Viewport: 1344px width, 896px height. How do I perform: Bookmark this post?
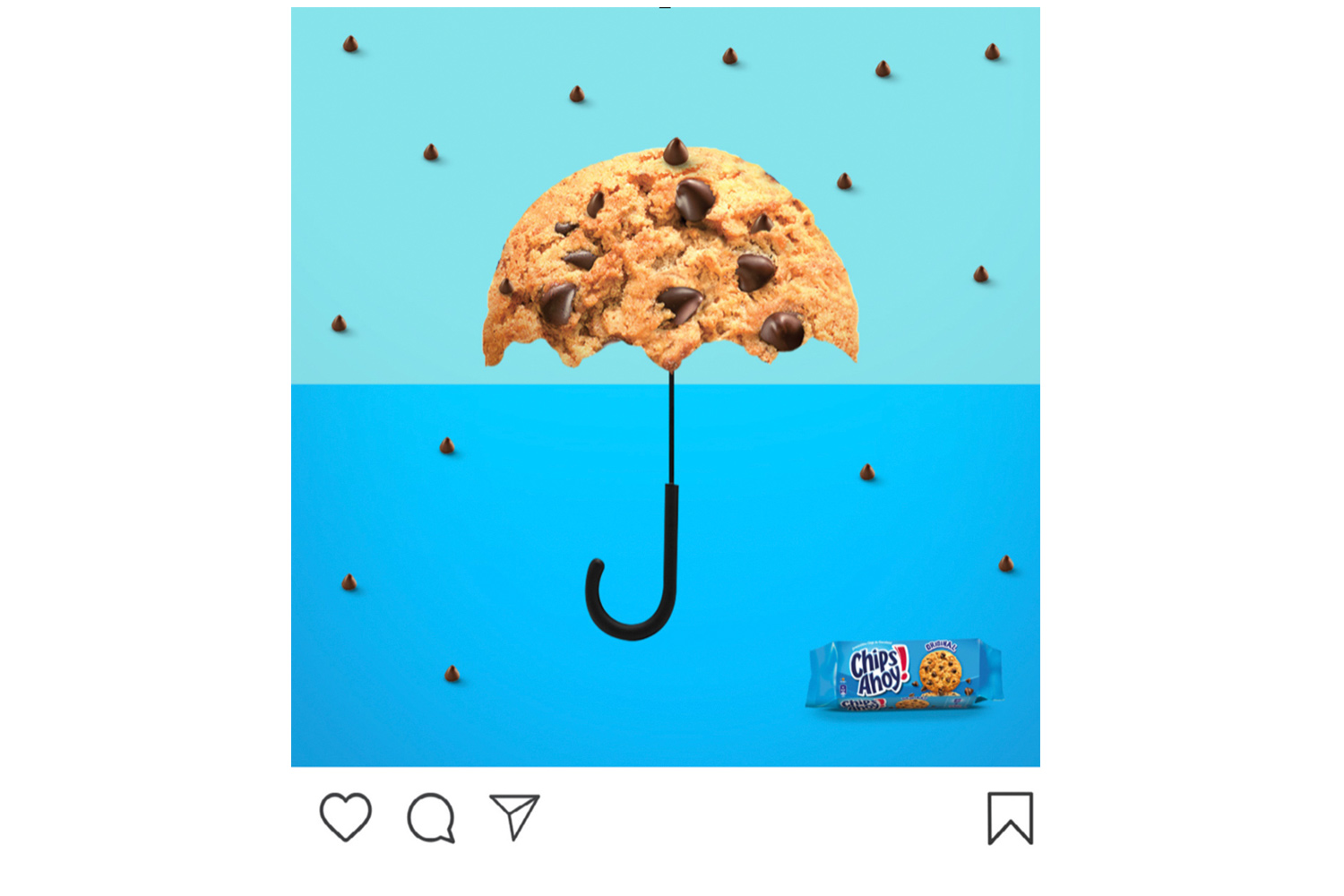click(1010, 817)
